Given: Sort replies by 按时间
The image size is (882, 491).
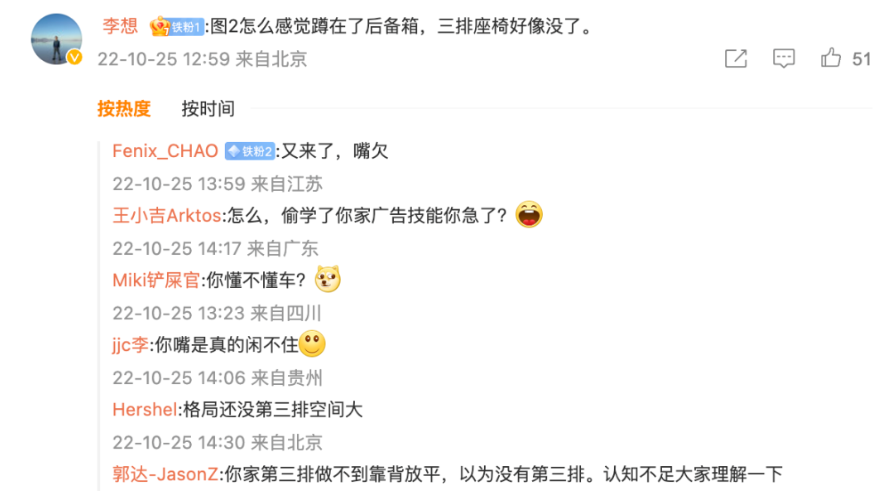Looking at the screenshot, I should pyautogui.click(x=208, y=109).
